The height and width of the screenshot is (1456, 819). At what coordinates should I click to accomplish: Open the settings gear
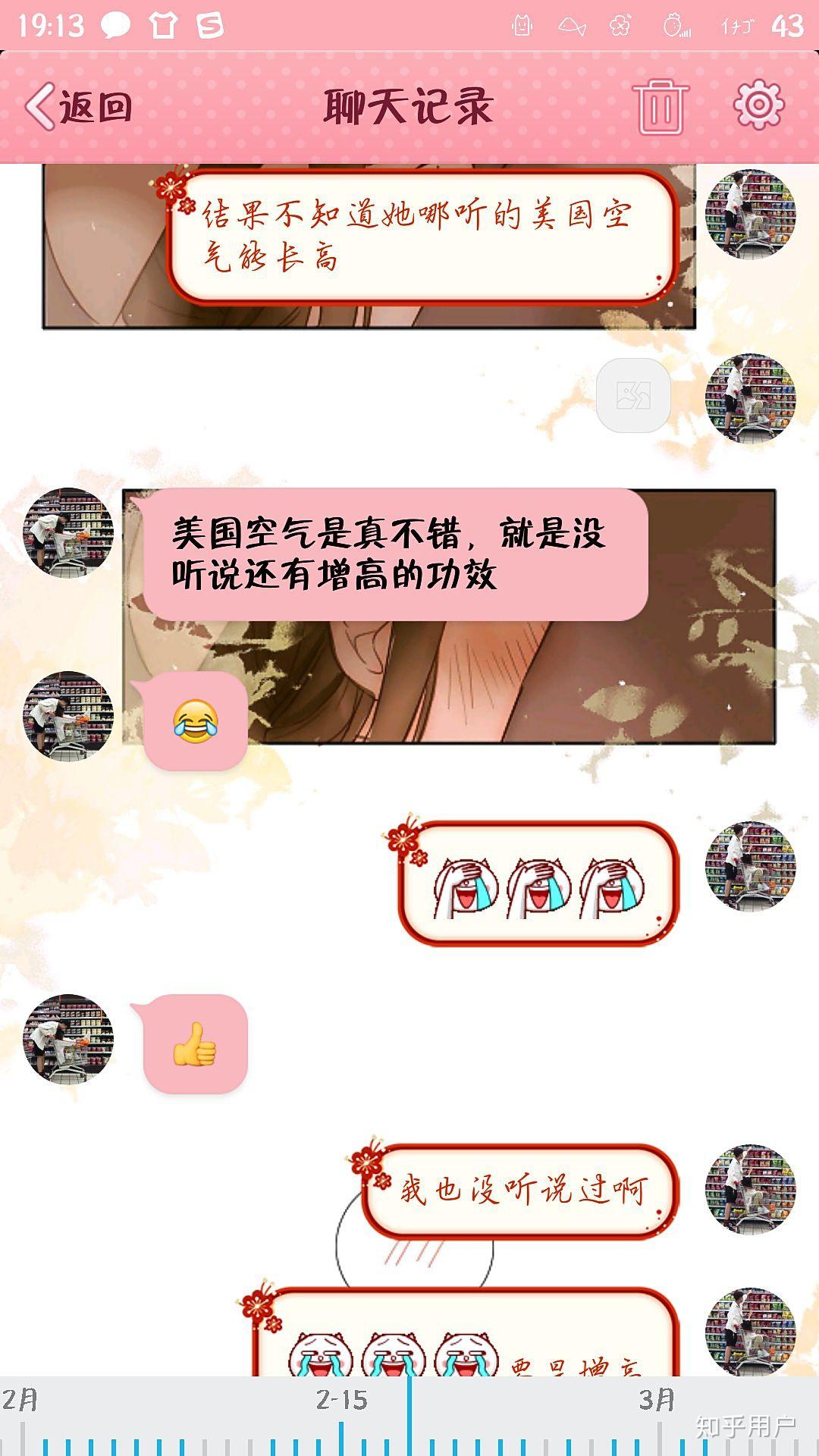tap(758, 105)
